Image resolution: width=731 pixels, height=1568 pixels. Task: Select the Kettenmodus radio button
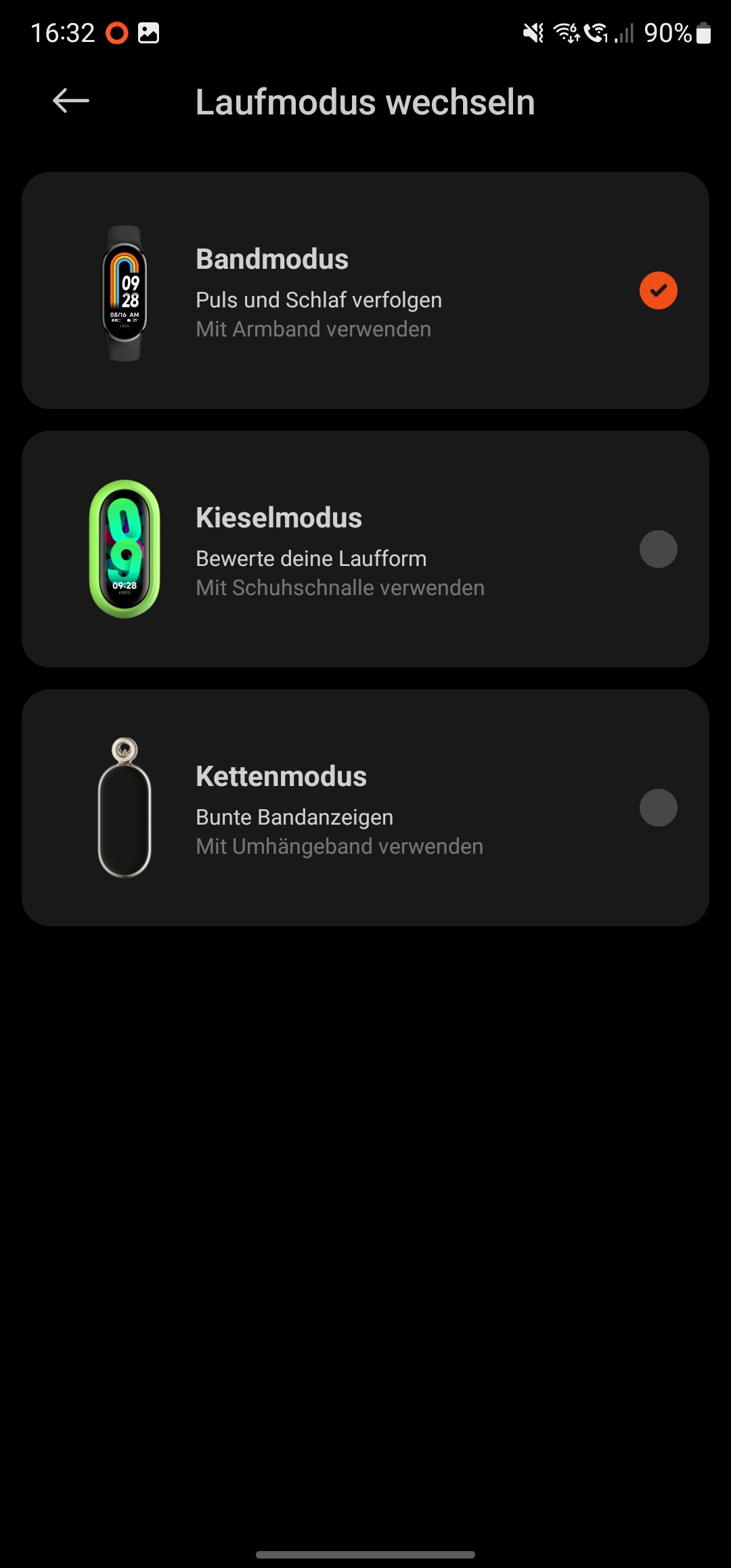(x=658, y=808)
